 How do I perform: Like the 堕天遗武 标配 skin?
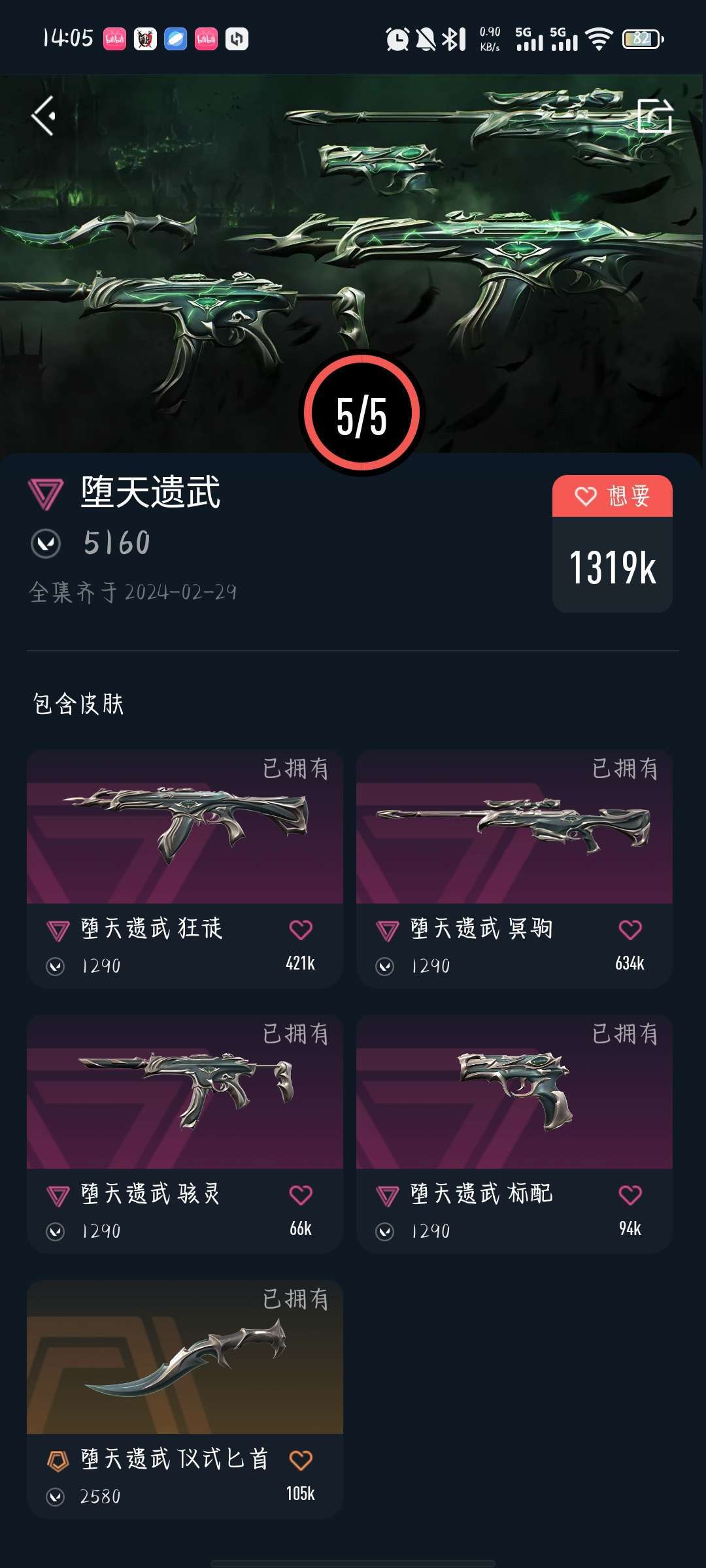tap(630, 1194)
